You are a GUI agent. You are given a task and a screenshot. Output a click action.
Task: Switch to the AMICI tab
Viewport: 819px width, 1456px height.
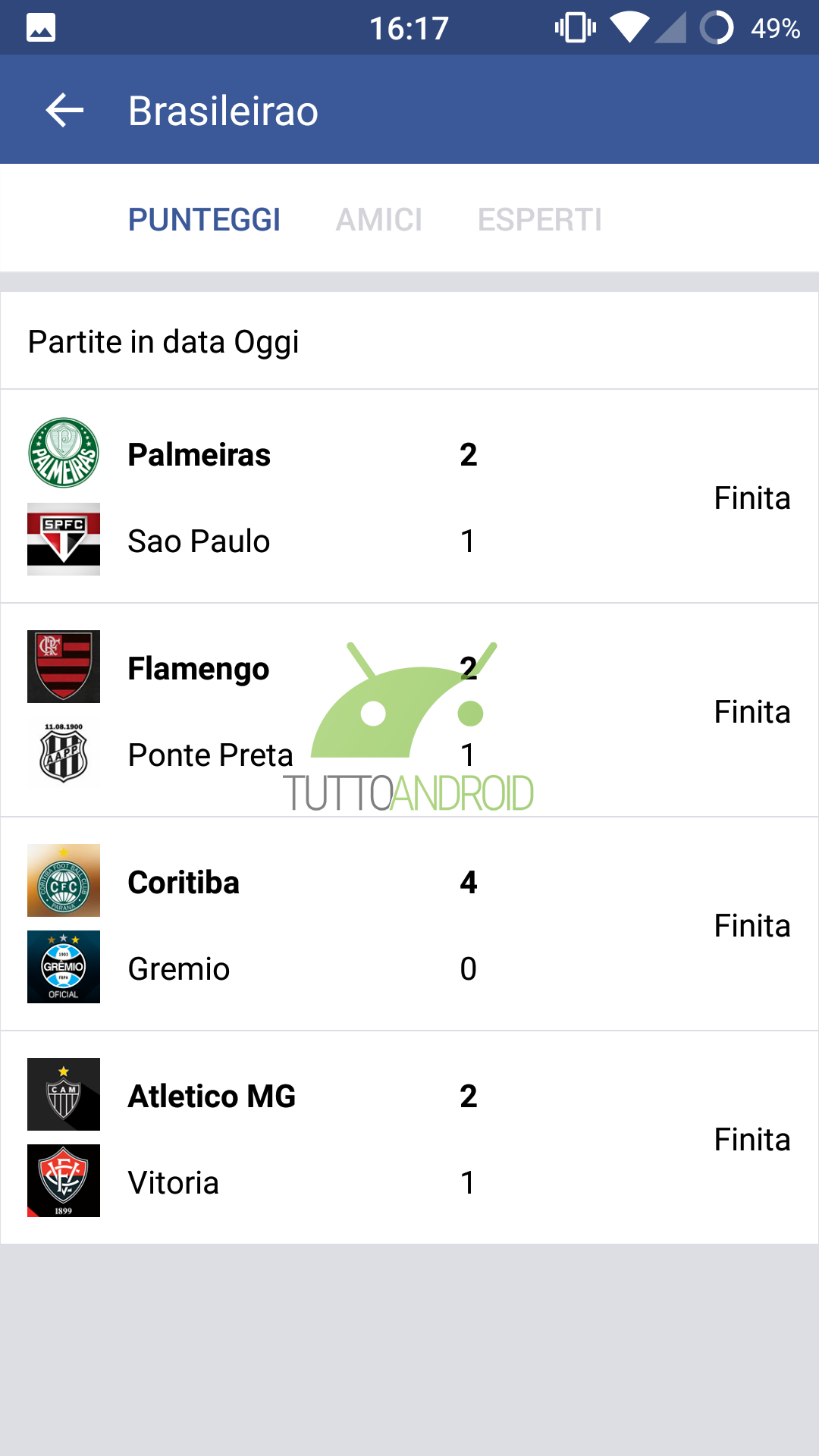(379, 220)
